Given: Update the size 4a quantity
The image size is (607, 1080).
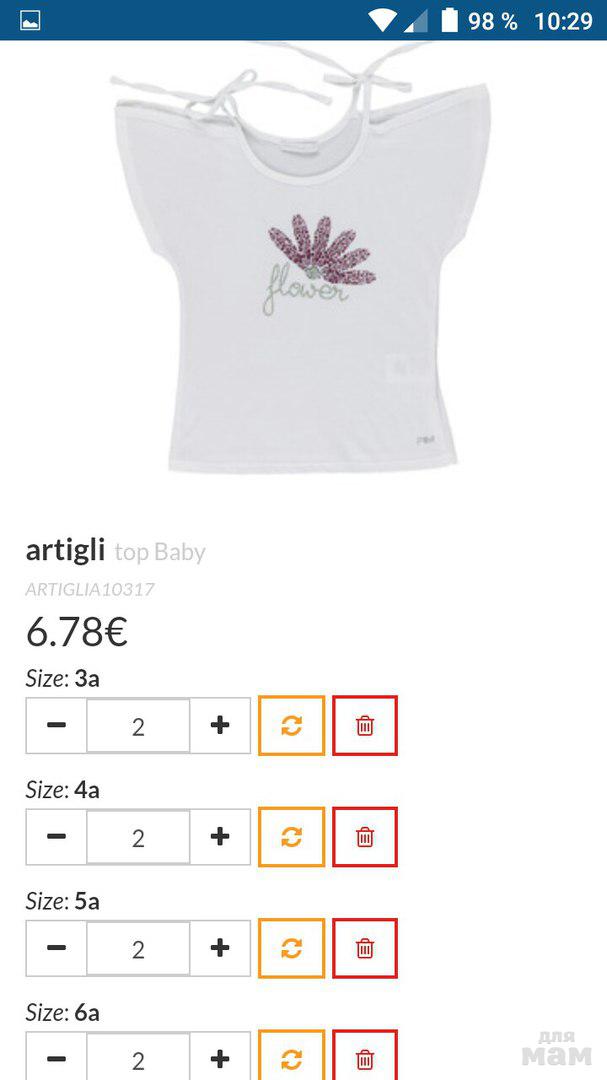Looking at the screenshot, I should tap(291, 837).
